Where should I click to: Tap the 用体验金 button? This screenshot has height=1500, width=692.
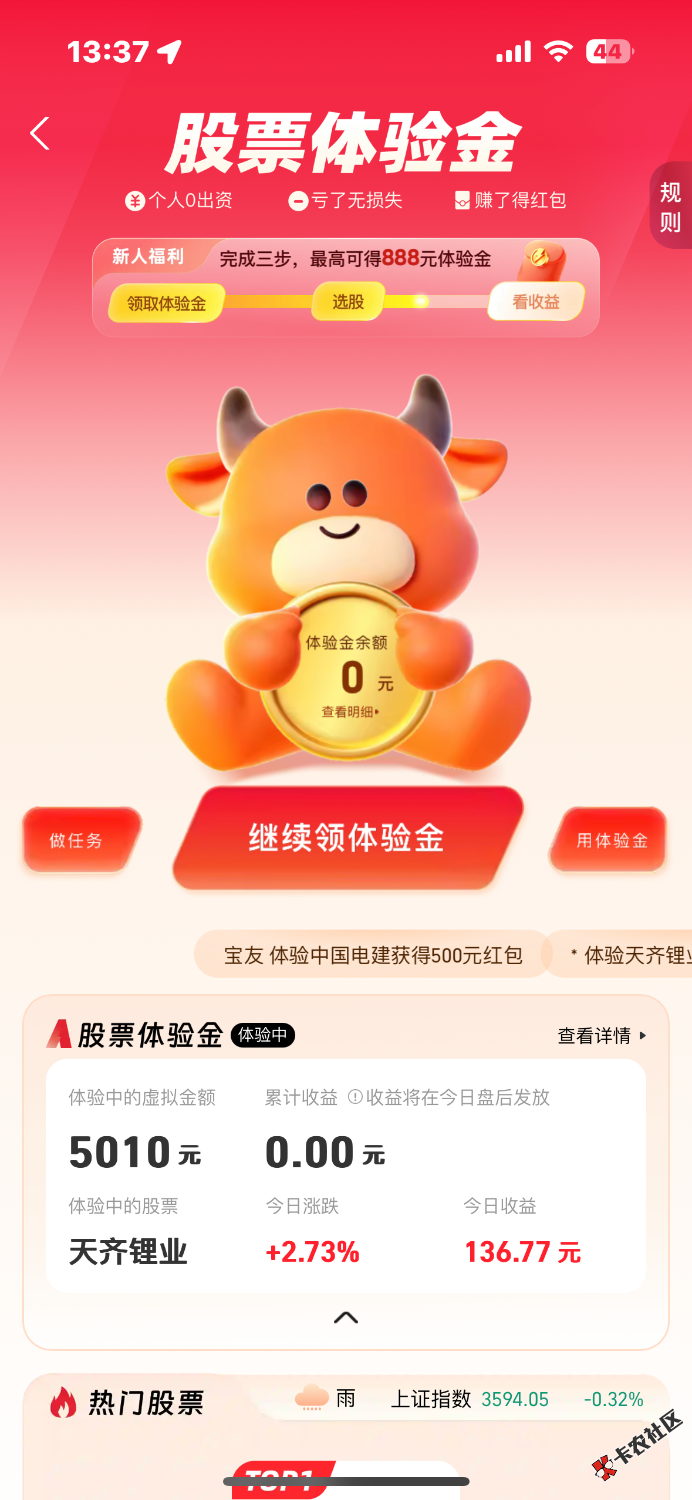click(610, 840)
